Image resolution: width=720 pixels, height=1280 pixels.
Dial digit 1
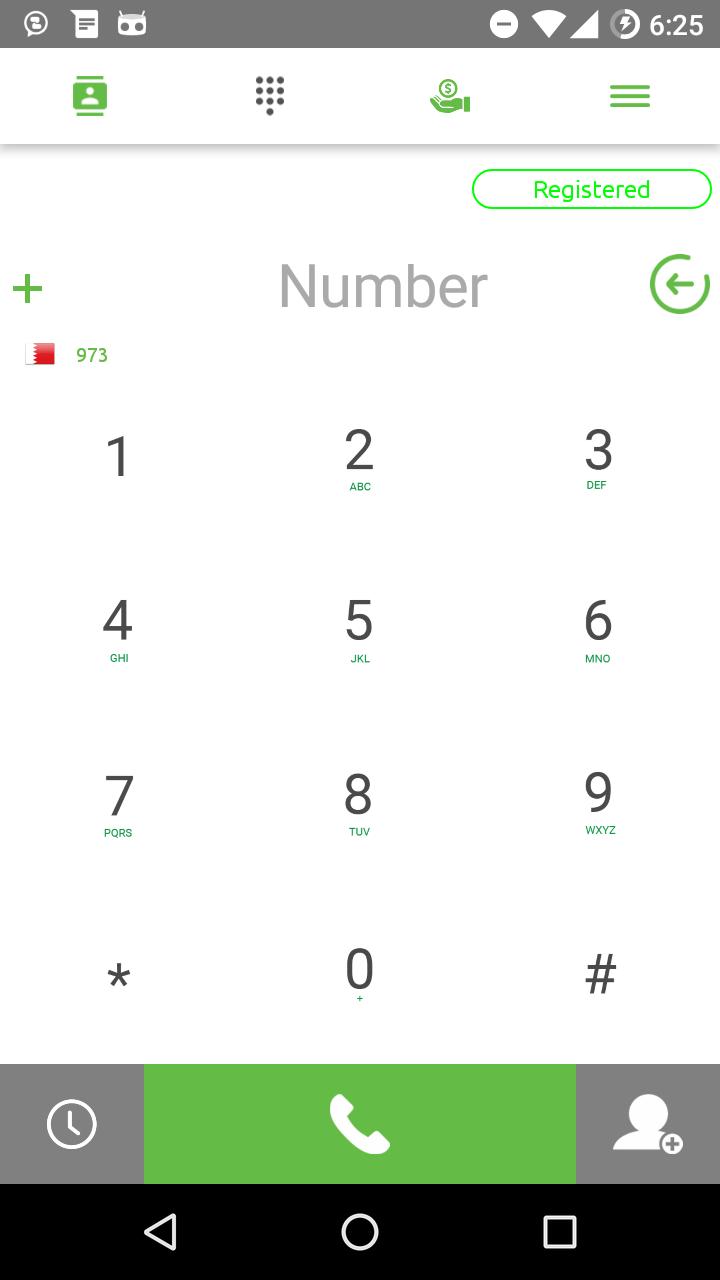(x=118, y=458)
